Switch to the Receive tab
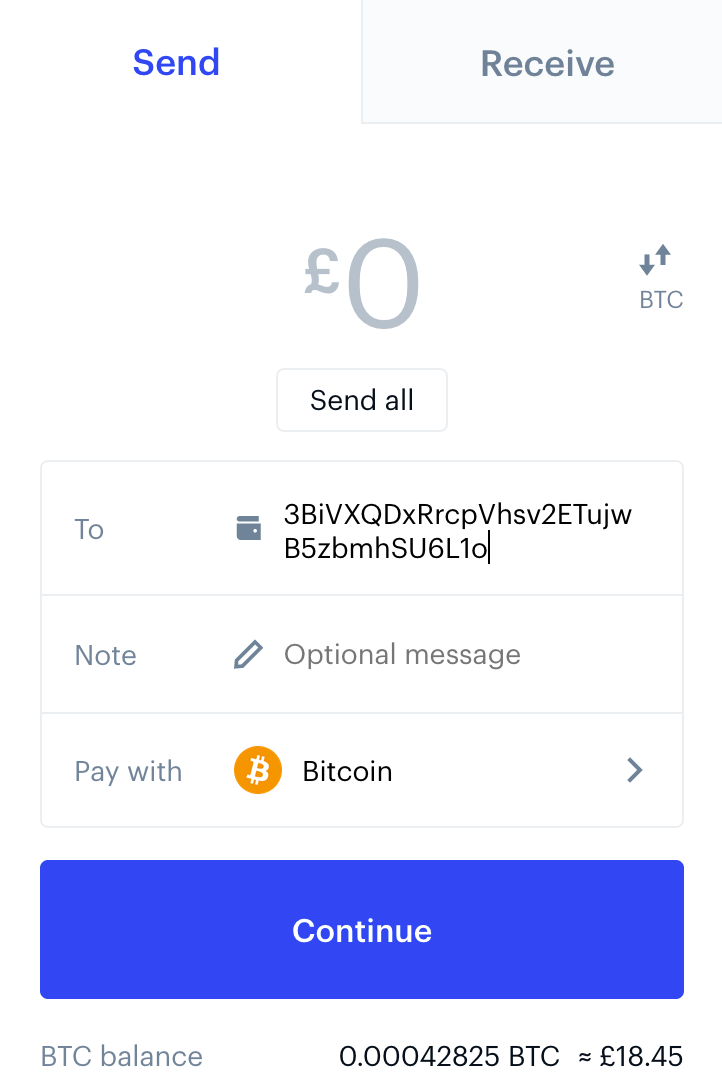 (x=547, y=62)
